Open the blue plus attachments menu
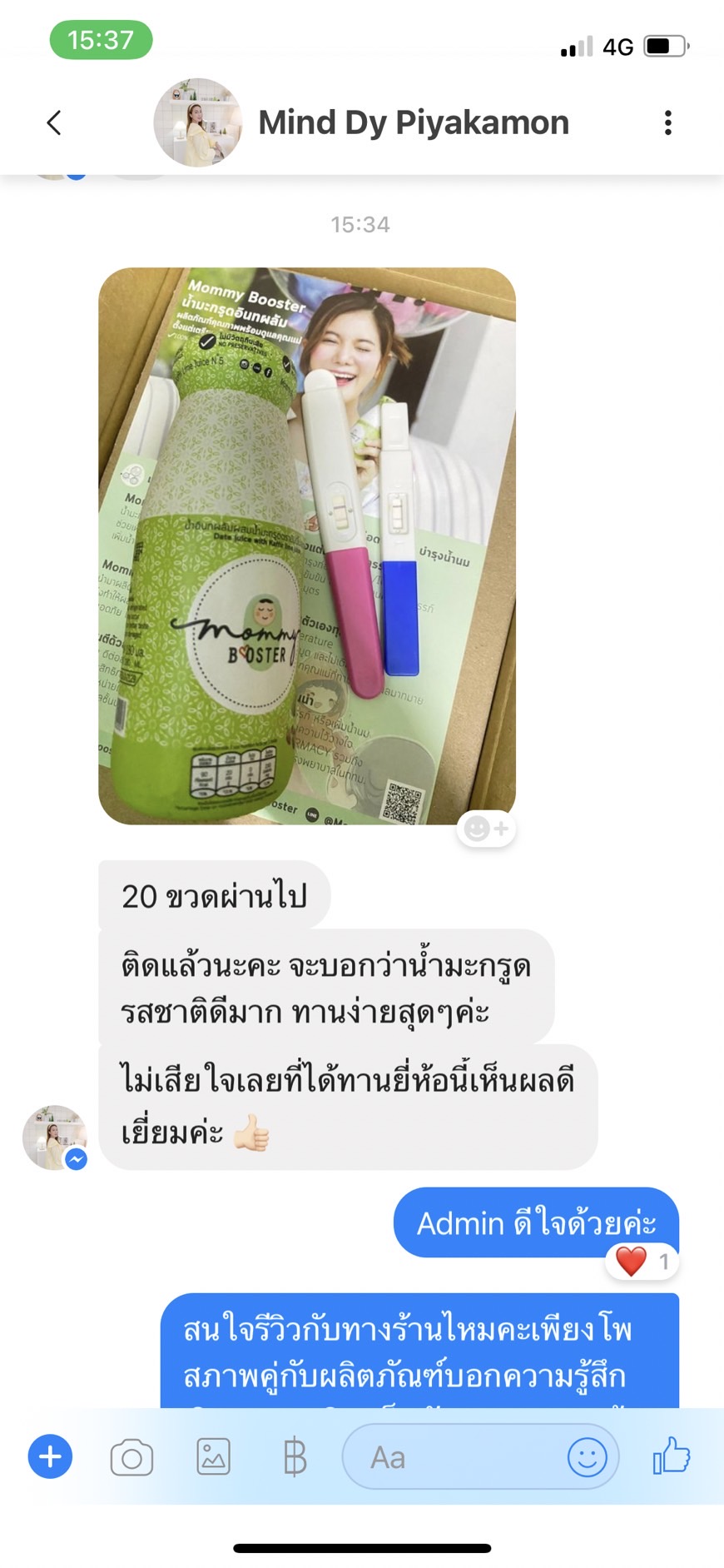This screenshot has width=724, height=1568. pyautogui.click(x=50, y=1456)
